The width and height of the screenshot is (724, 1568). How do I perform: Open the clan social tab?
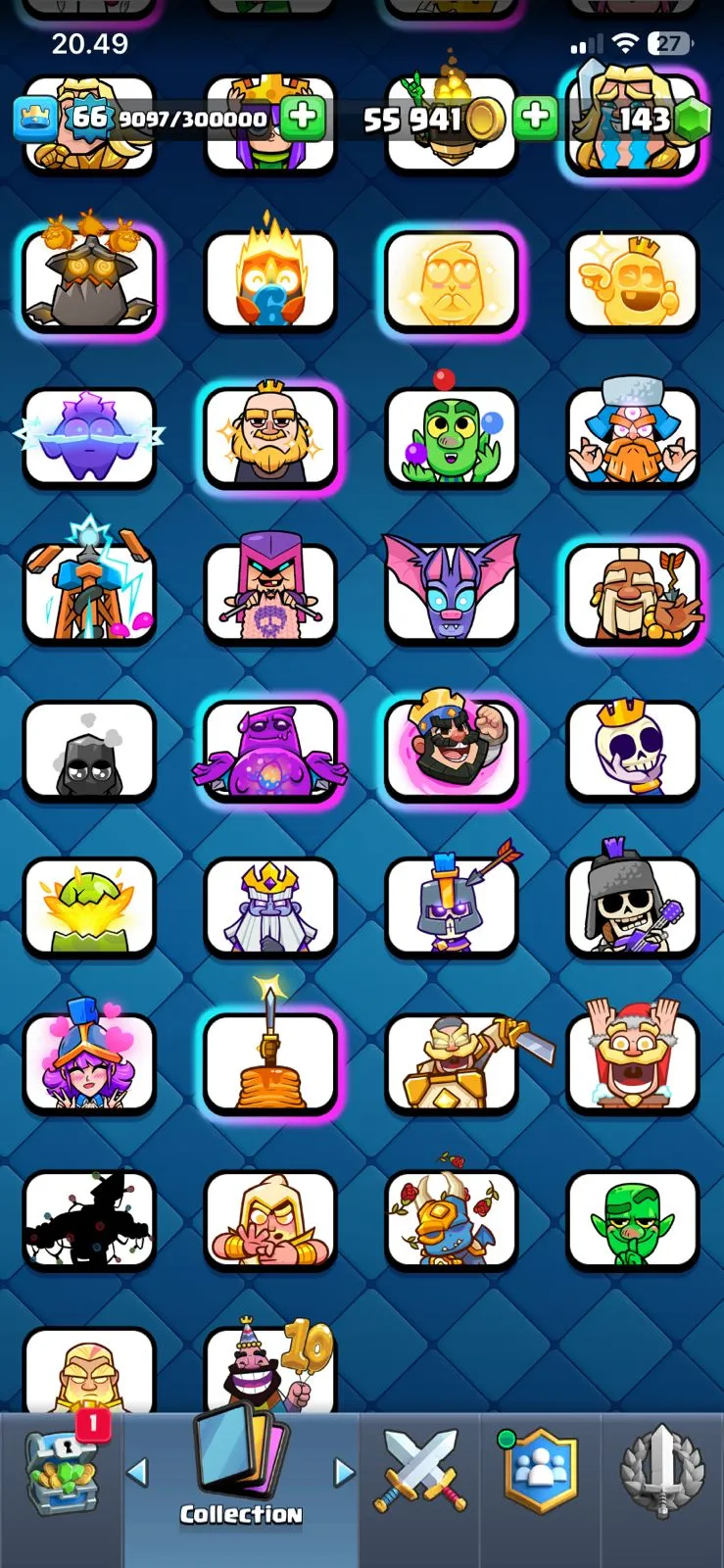540,1472
